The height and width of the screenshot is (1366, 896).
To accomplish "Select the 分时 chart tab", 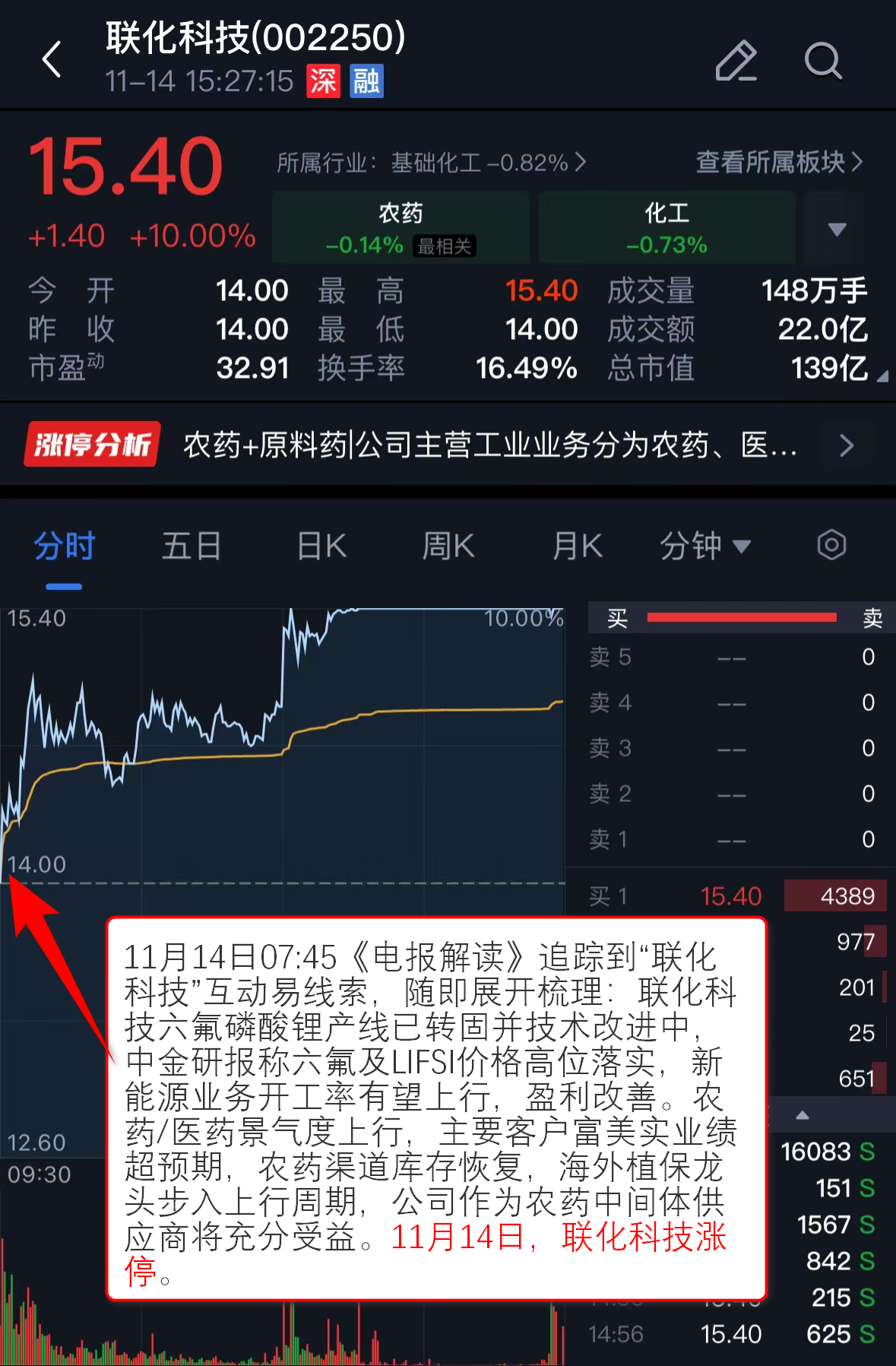I will click(65, 546).
